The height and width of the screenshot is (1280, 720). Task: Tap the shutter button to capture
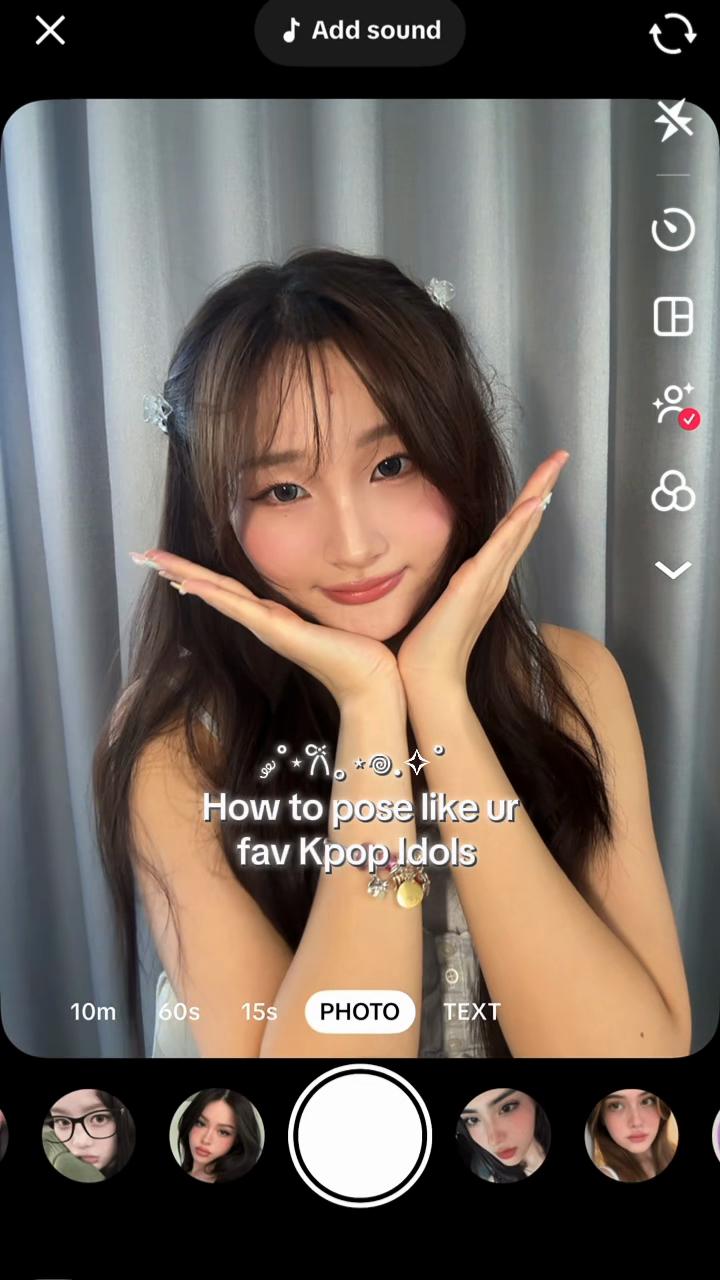pyautogui.click(x=360, y=1136)
